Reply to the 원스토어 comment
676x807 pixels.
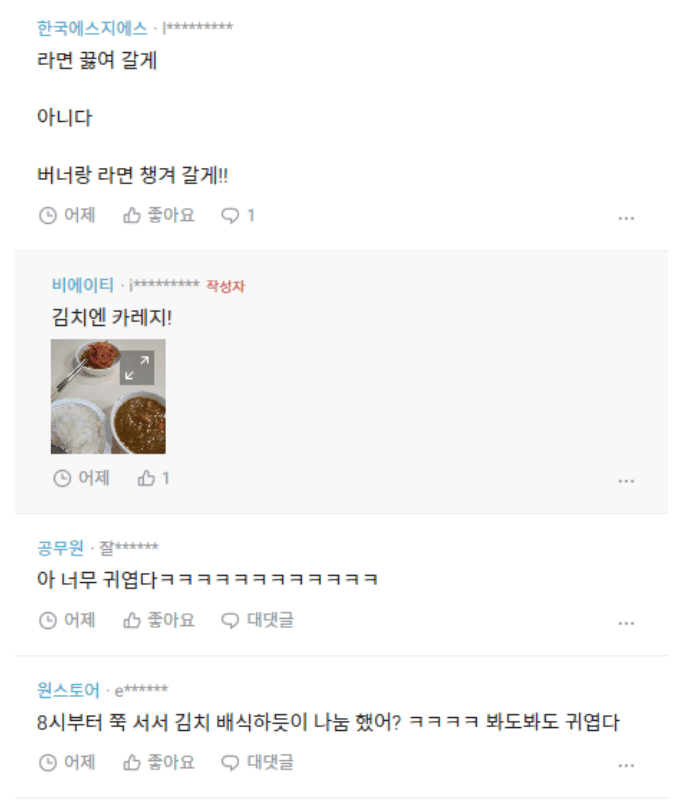(258, 762)
